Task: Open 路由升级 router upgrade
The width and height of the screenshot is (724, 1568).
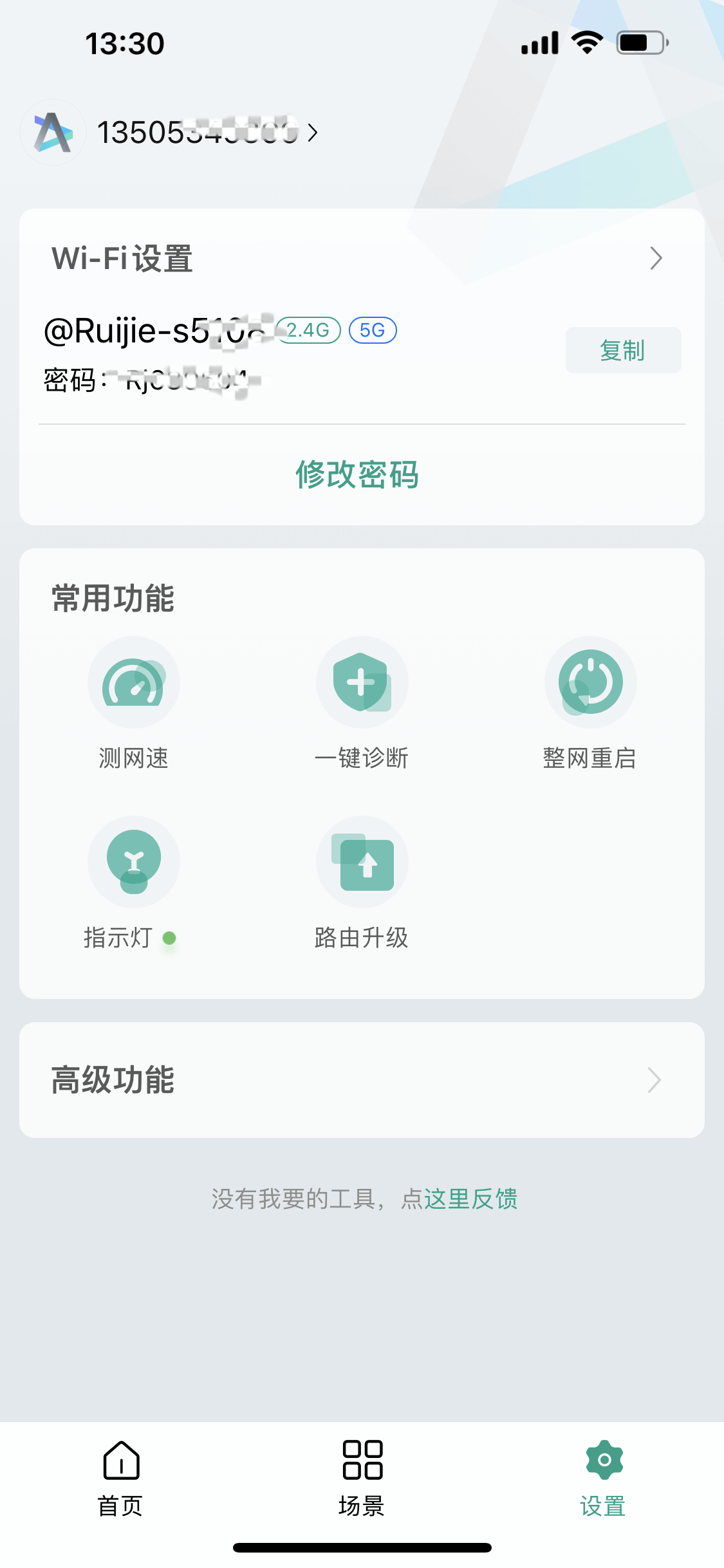Action: tap(362, 883)
